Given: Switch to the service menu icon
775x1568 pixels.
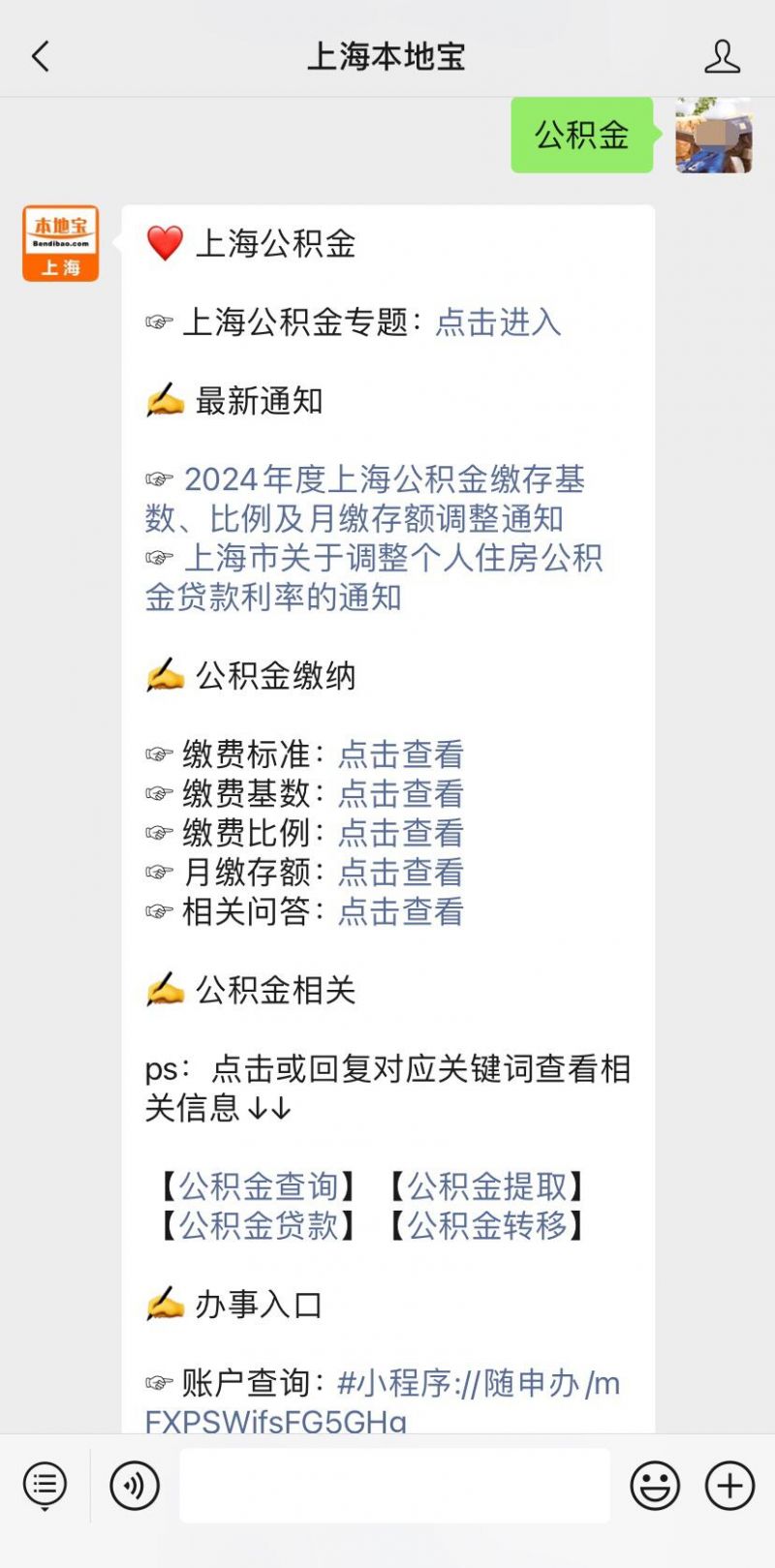Looking at the screenshot, I should pyautogui.click(x=45, y=1486).
